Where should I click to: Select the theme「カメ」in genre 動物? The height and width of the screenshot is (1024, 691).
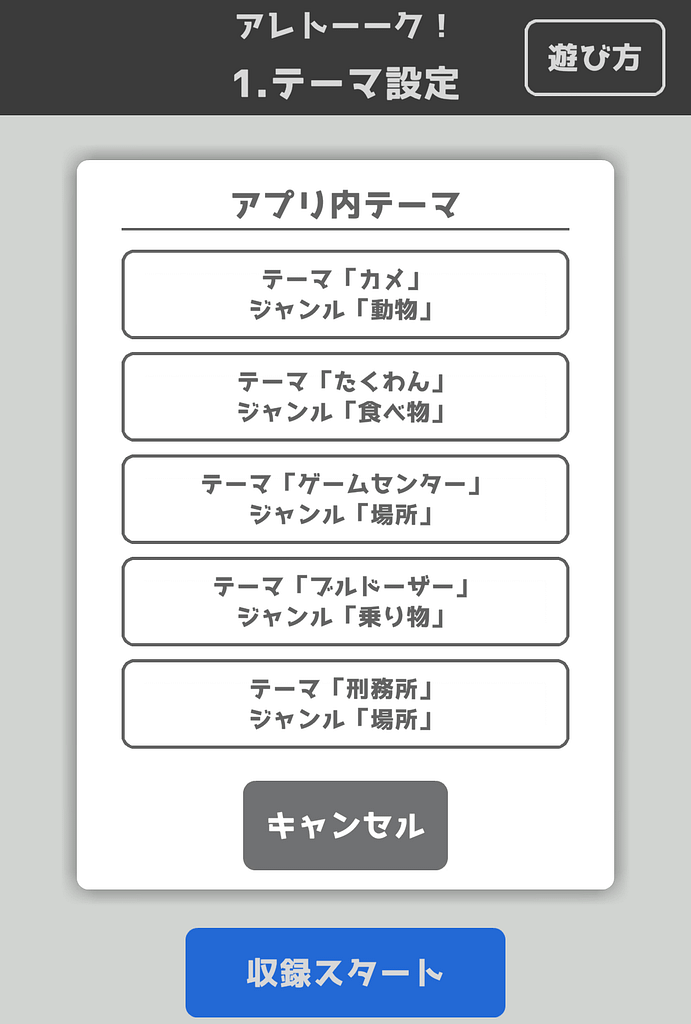point(345,294)
